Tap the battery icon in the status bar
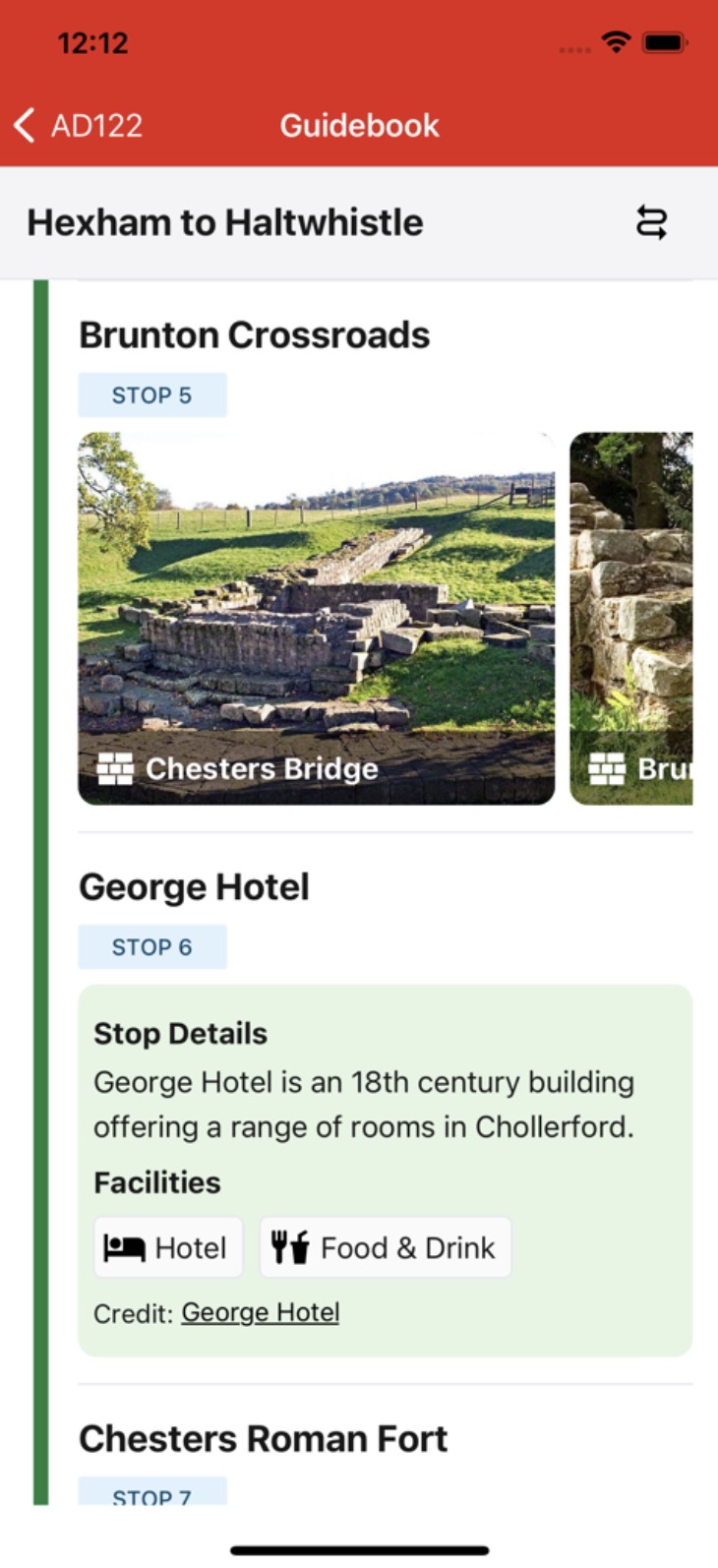Image resolution: width=718 pixels, height=1568 pixels. pos(663,42)
